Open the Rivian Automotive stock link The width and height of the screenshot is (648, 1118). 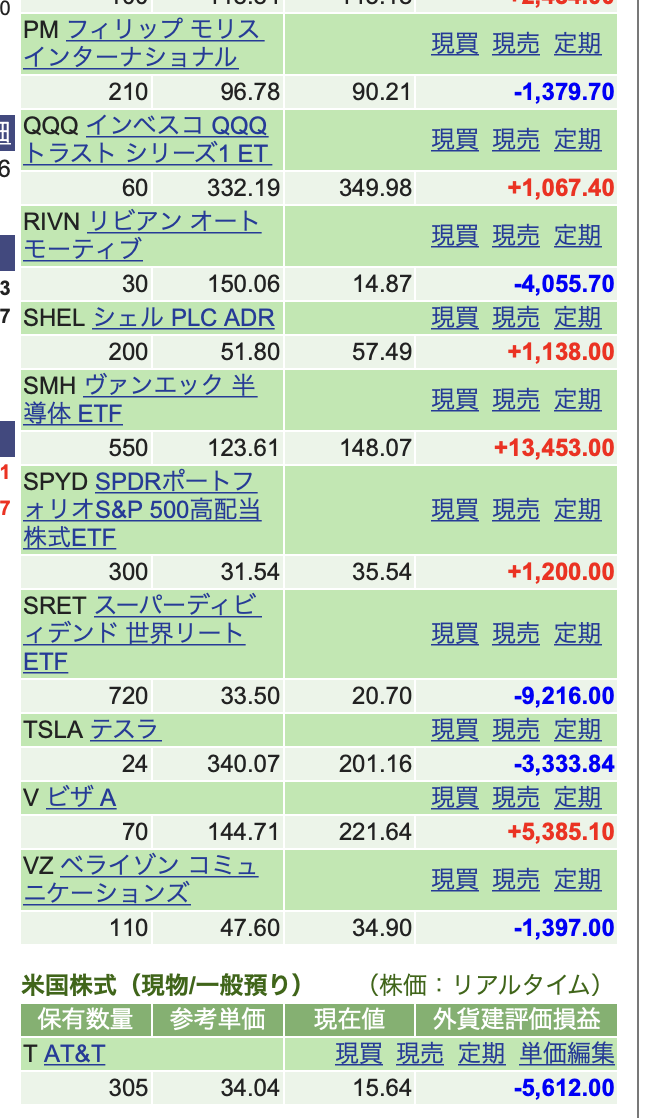pos(142,235)
